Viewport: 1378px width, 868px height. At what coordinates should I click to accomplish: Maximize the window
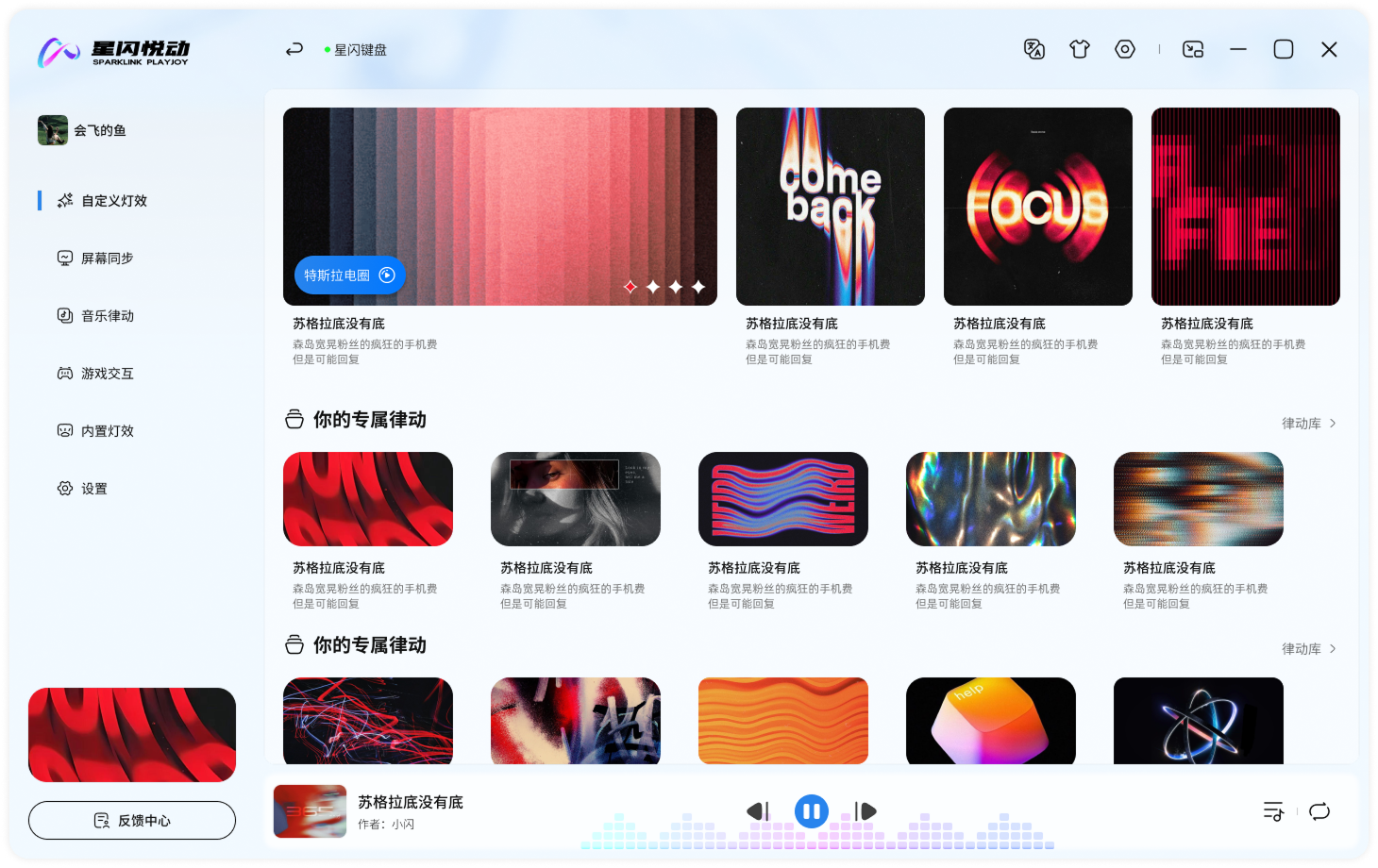pyautogui.click(x=1284, y=49)
